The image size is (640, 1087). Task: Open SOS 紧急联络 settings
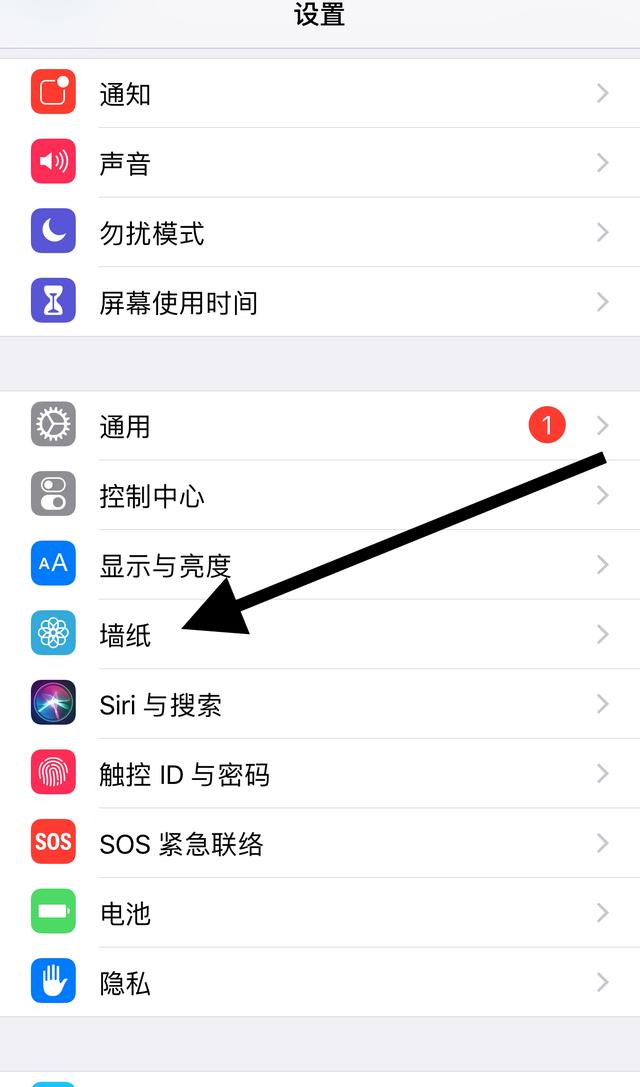pos(320,843)
